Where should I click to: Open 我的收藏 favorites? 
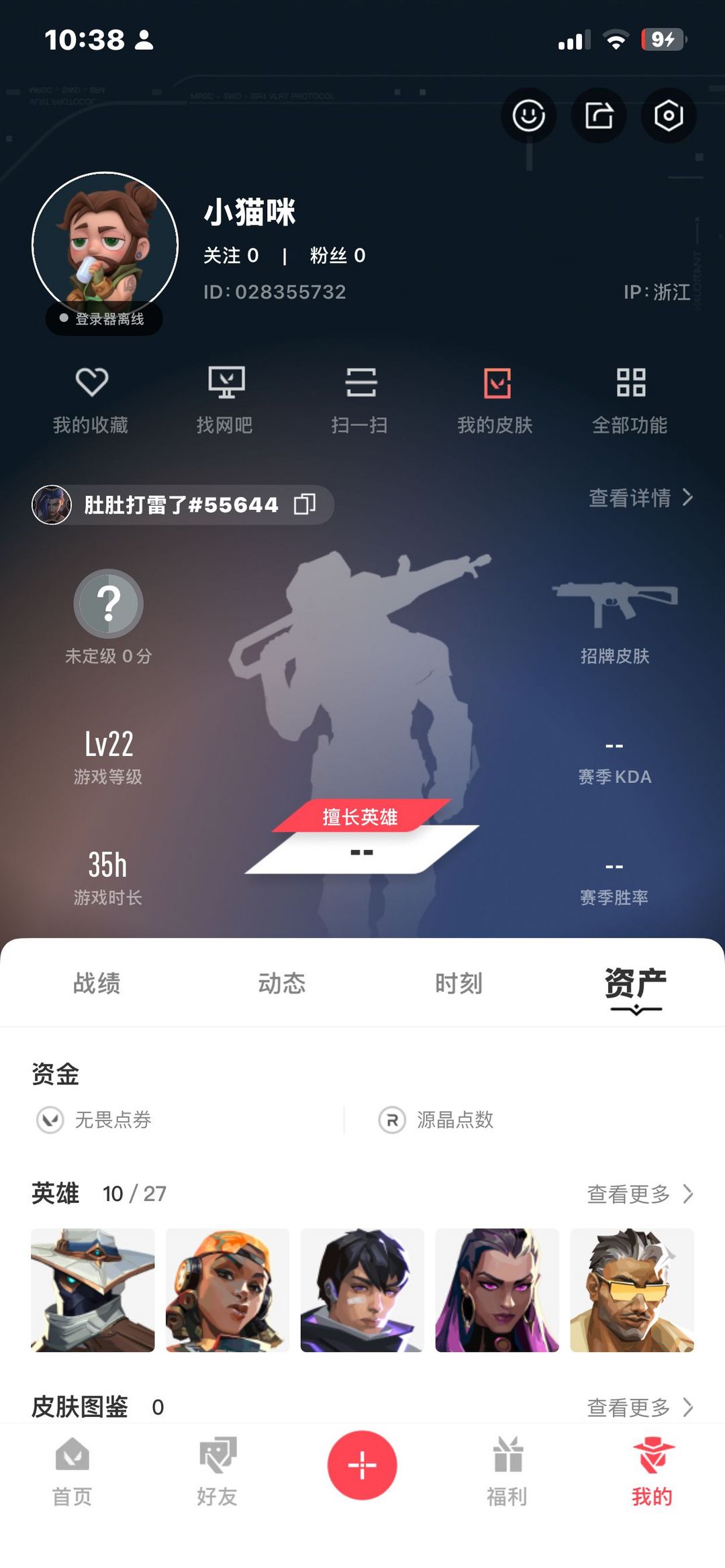click(91, 401)
